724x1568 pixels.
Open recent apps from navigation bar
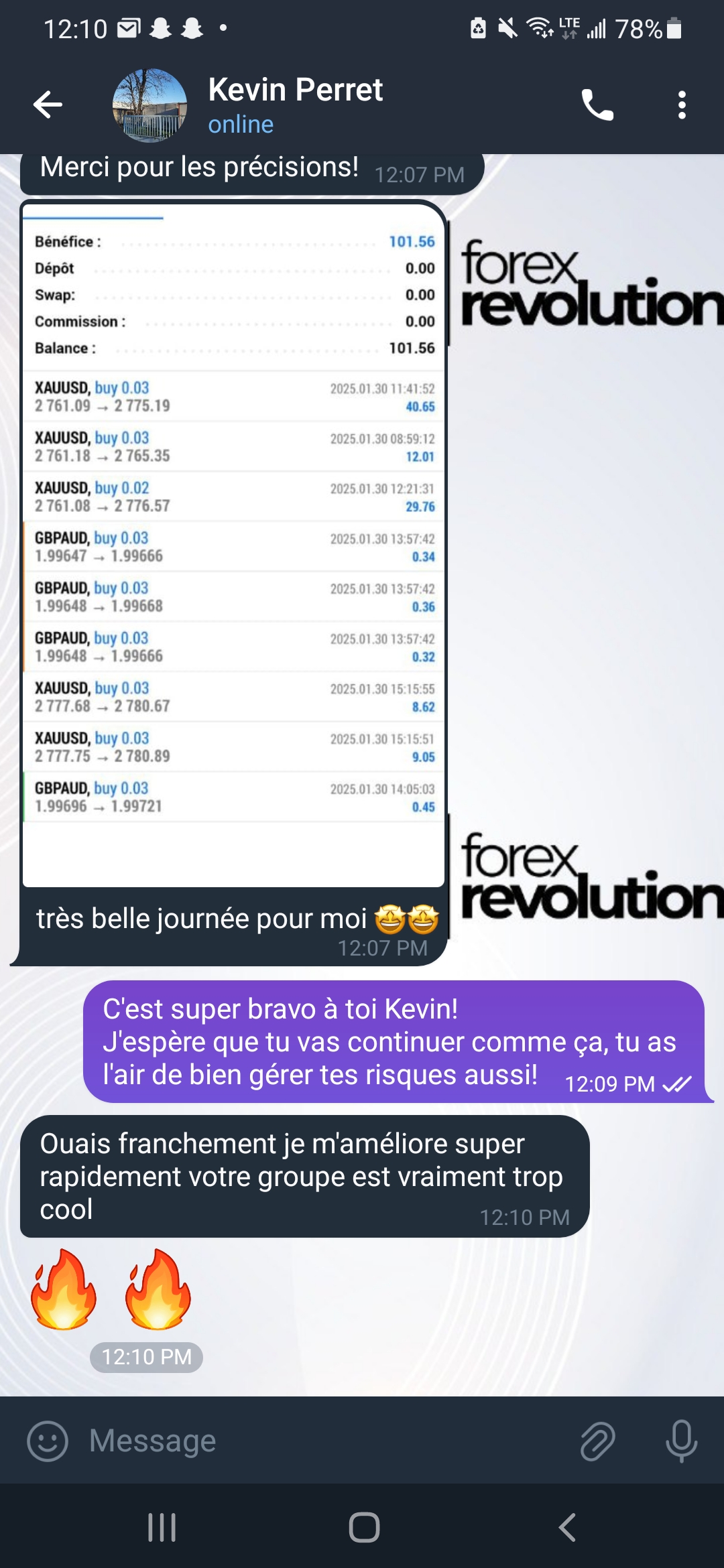162,1527
